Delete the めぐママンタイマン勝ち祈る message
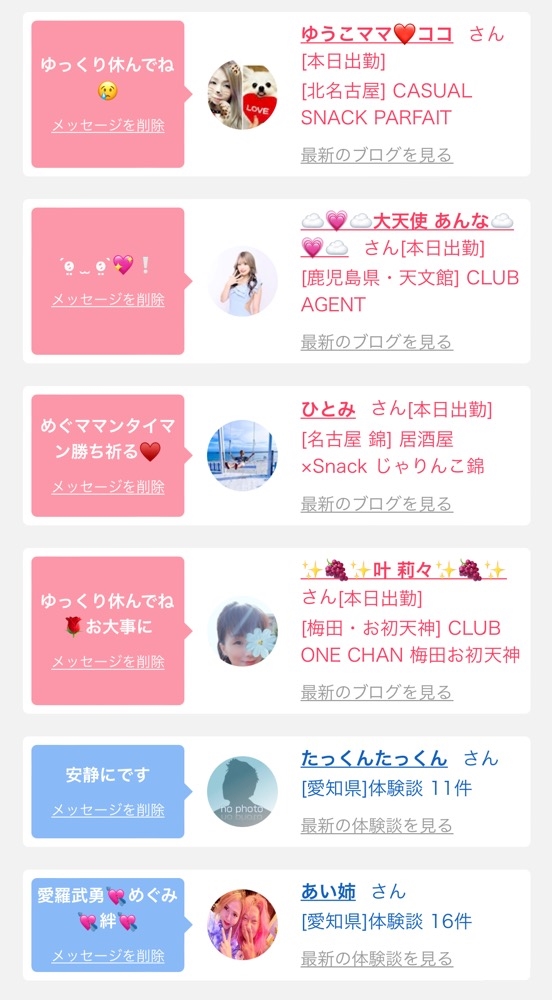Viewport: 552px width, 1000px height. click(x=108, y=487)
